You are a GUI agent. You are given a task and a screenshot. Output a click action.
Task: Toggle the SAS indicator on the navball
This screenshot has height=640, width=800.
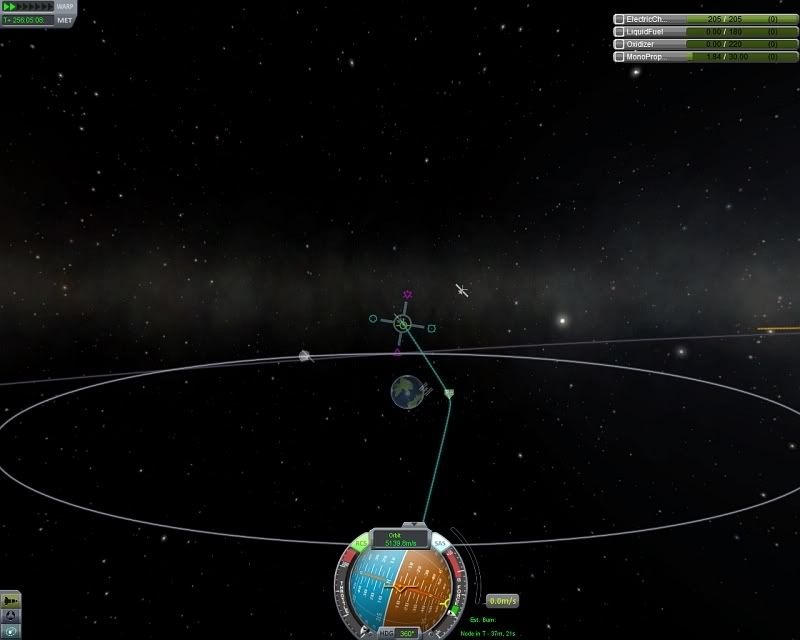(440, 545)
